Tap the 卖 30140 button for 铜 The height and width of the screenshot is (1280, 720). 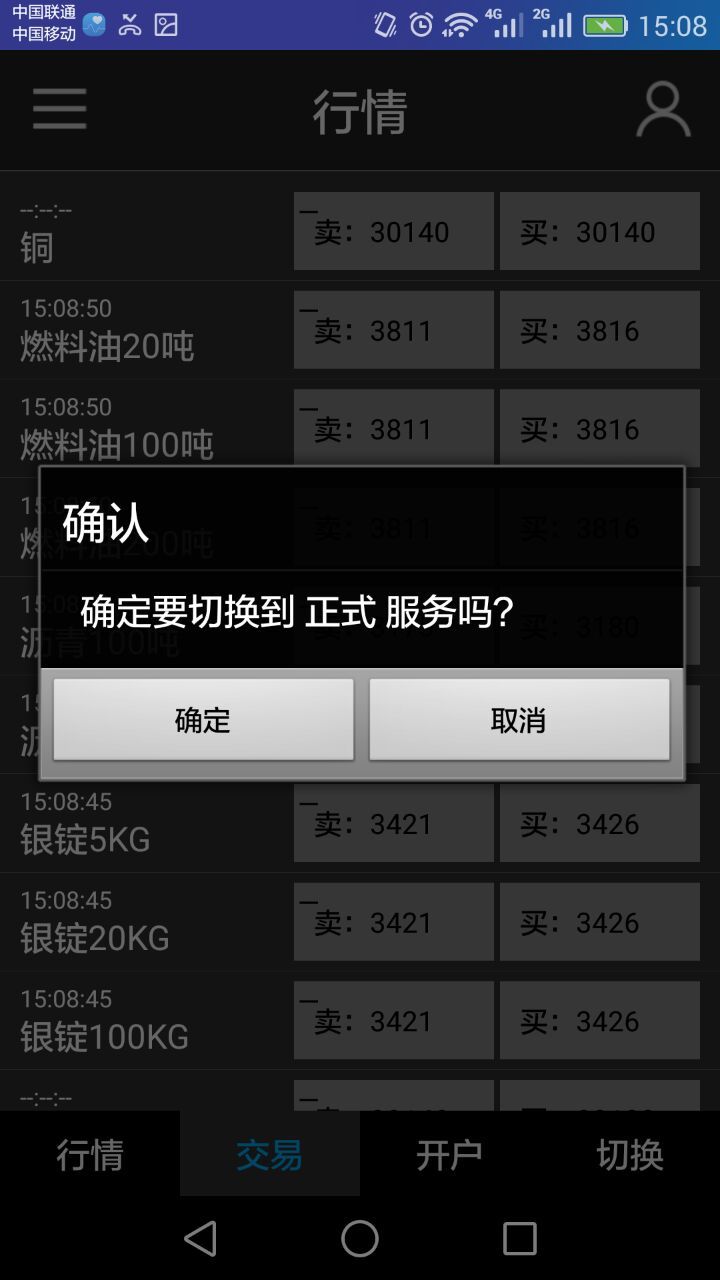[394, 231]
